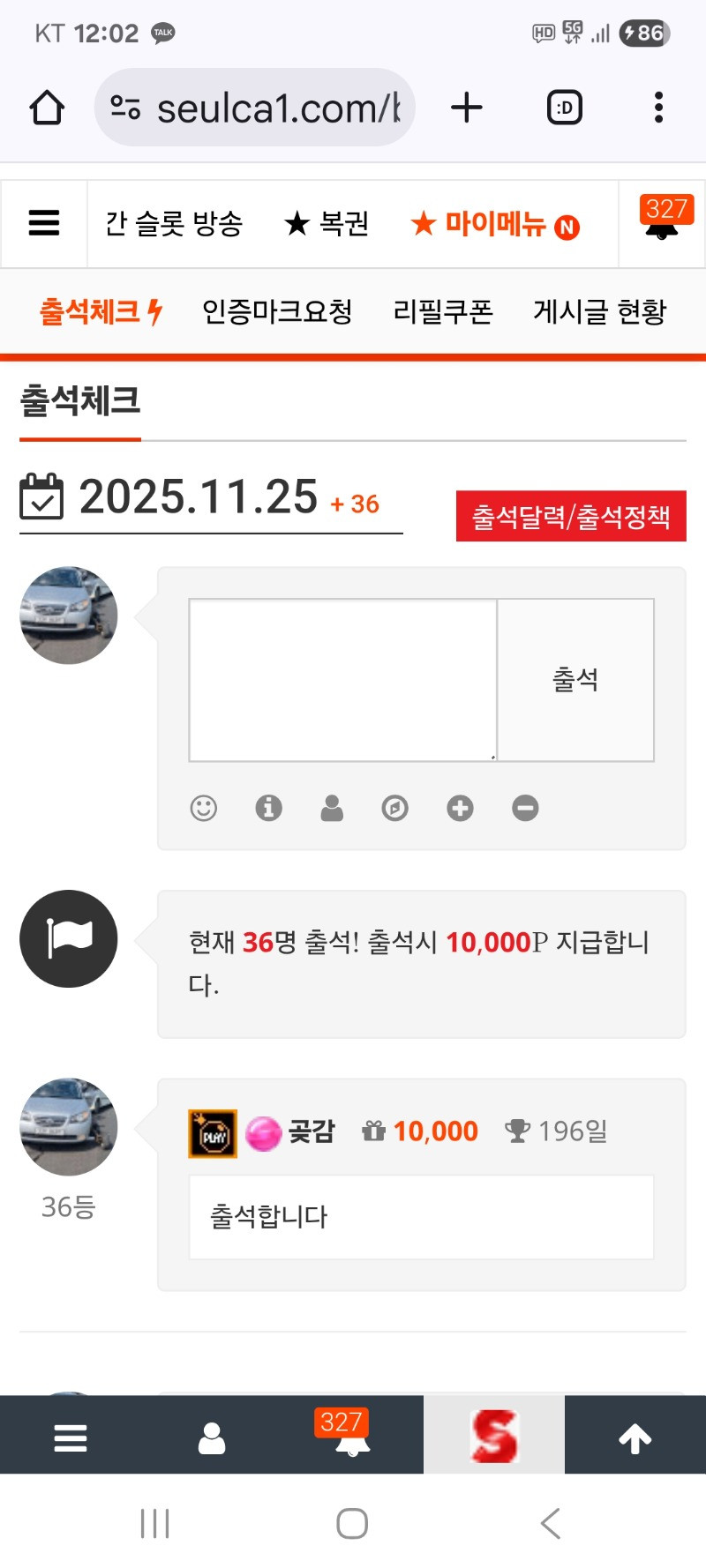Viewport: 706px width, 1568px height.
Task: Open the red S logo button
Action: (x=494, y=1437)
